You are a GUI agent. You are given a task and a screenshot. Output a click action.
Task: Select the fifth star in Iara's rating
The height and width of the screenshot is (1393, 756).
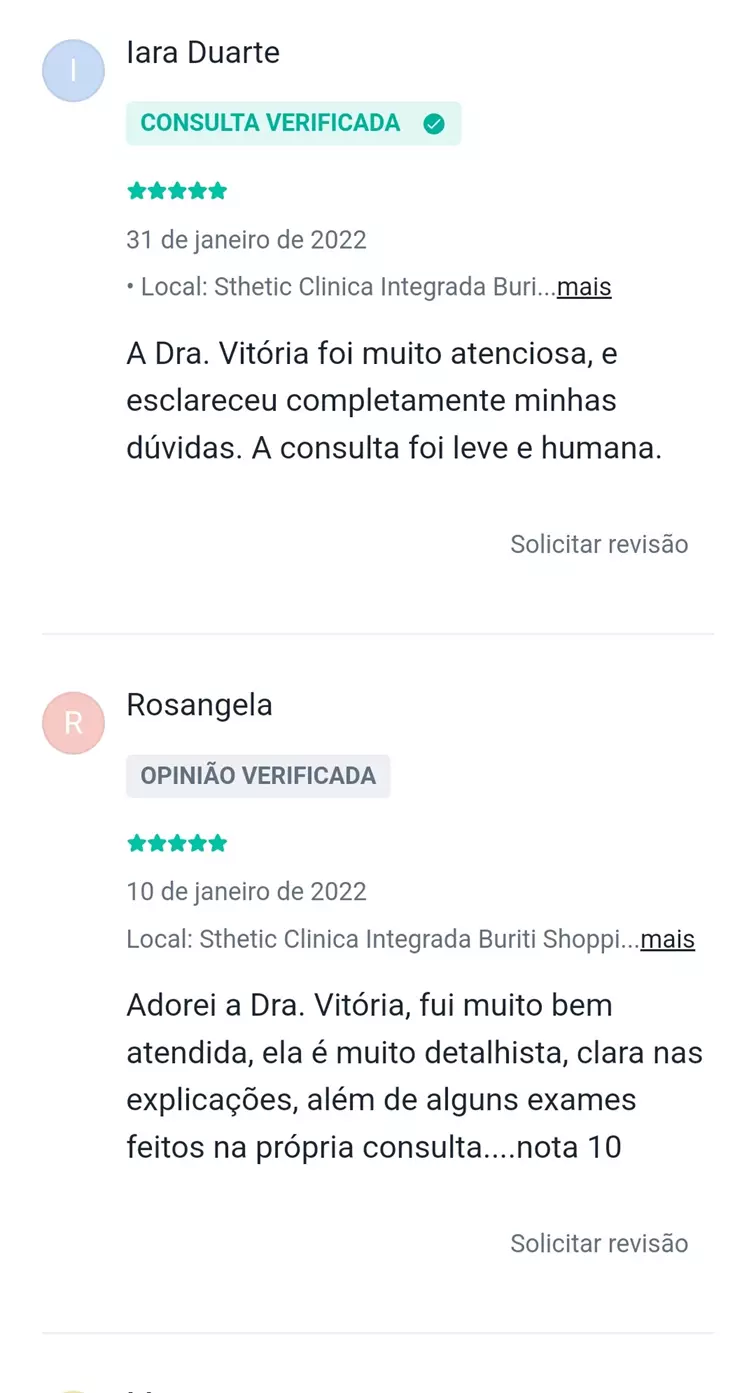[218, 189]
